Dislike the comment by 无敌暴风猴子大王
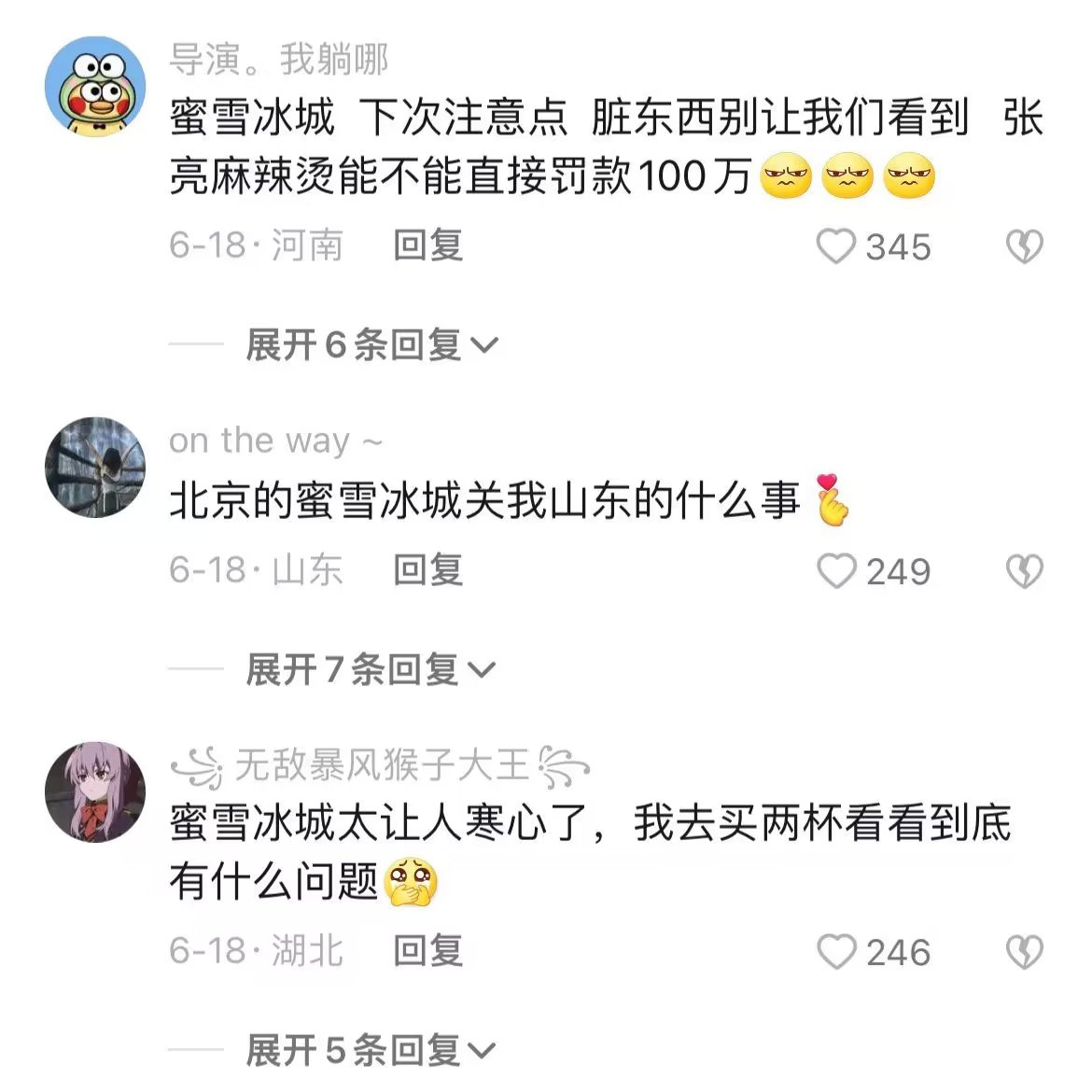Screen dimensions: 1092x1092 (1024, 952)
